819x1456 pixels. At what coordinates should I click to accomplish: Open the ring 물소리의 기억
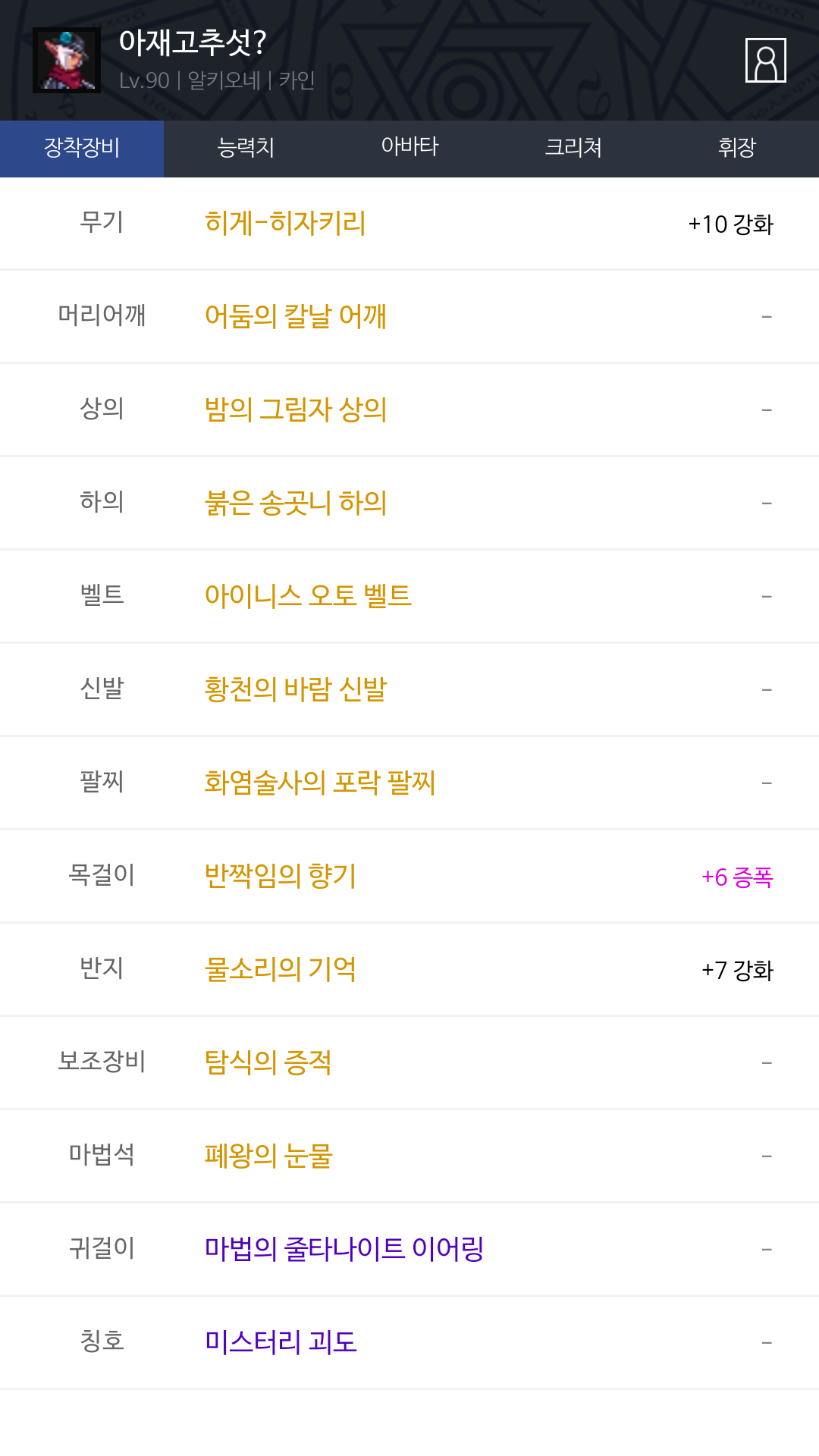tap(280, 969)
